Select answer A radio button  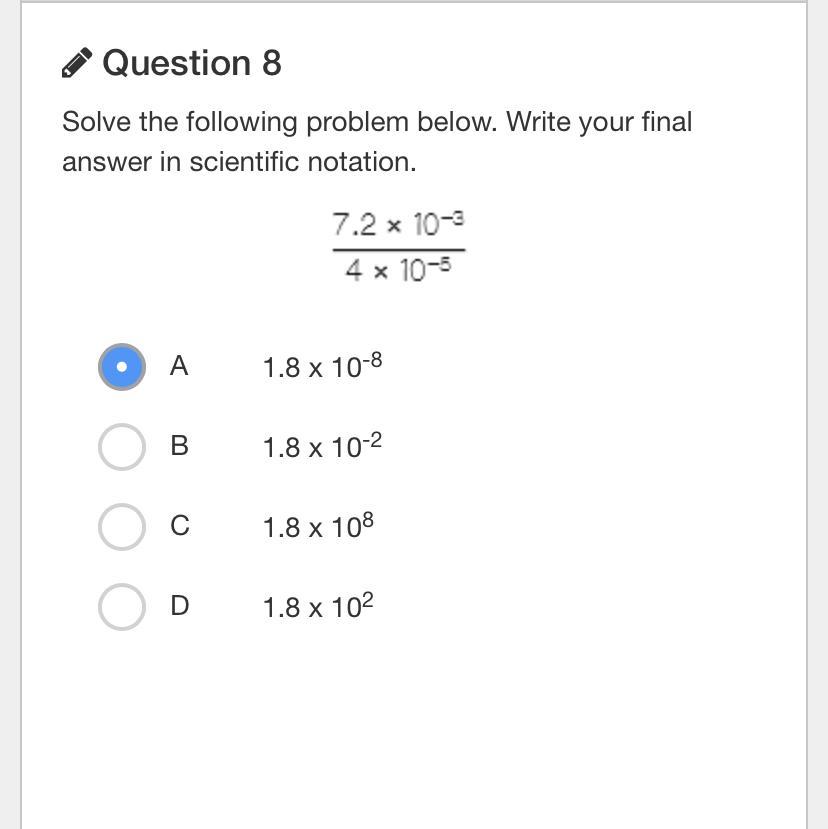pos(122,366)
